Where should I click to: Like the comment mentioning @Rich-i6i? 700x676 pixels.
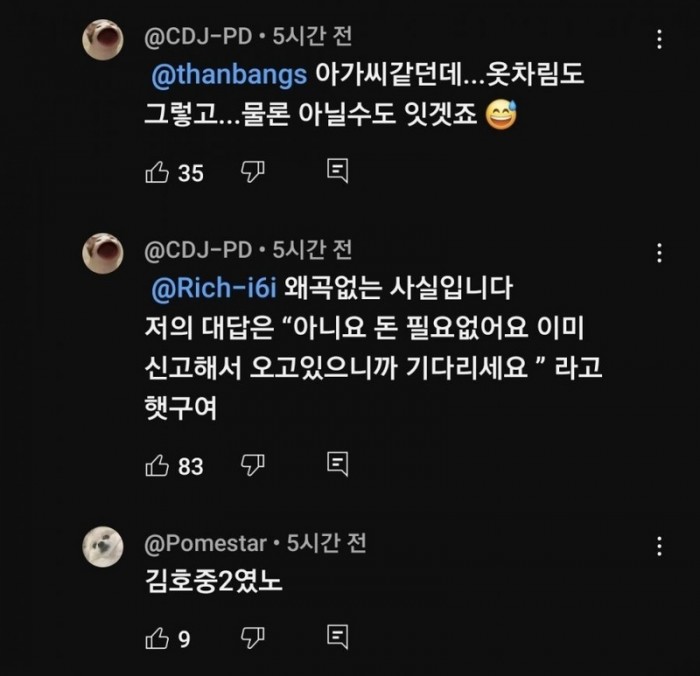pos(157,465)
